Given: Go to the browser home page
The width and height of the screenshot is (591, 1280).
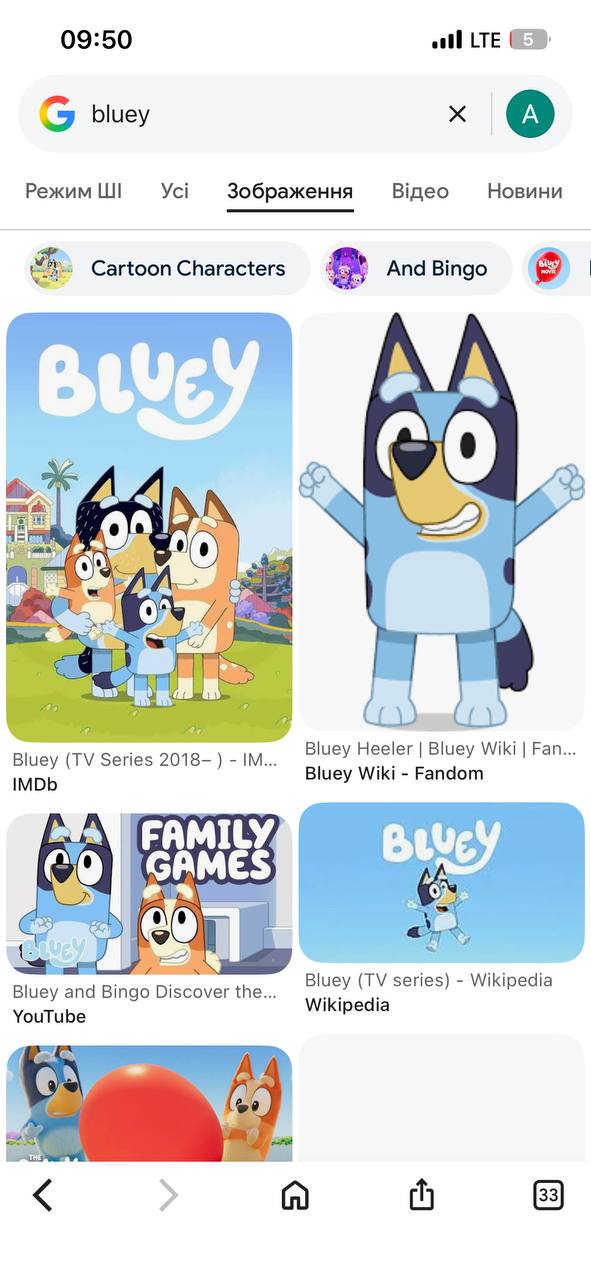Looking at the screenshot, I should click(x=295, y=1194).
